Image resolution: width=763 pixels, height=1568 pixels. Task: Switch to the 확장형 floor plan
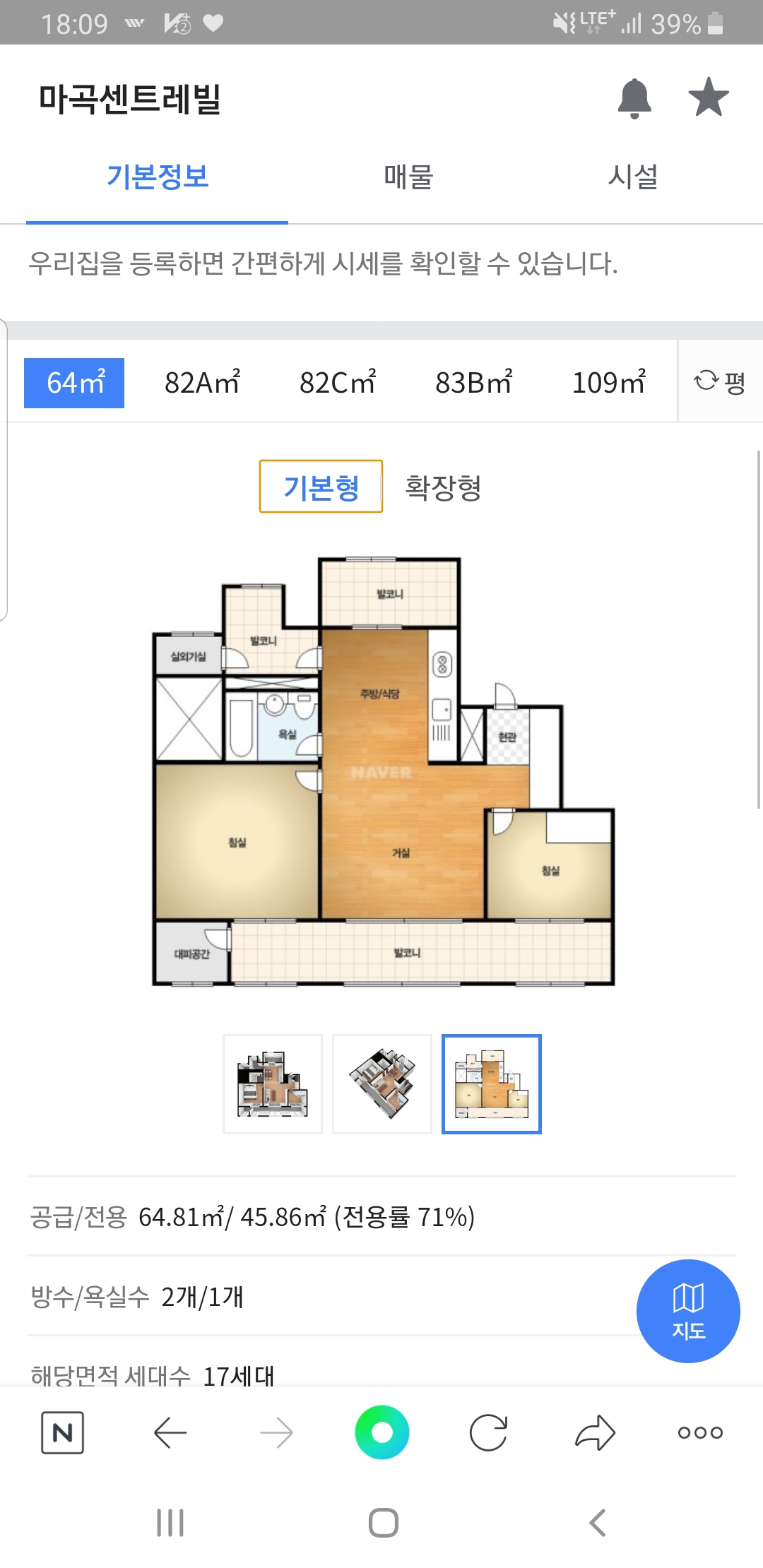443,487
